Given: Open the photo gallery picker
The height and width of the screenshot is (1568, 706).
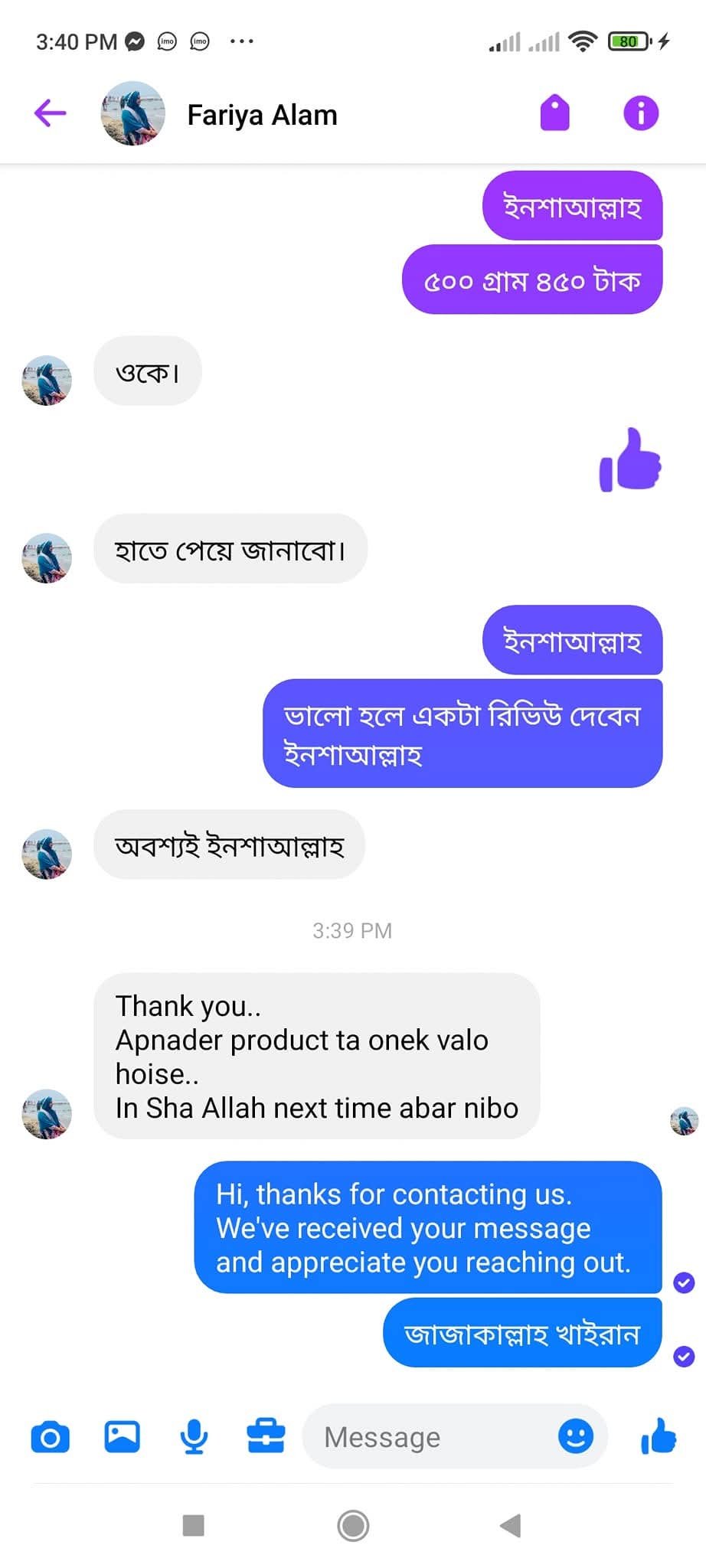Looking at the screenshot, I should point(123,1436).
